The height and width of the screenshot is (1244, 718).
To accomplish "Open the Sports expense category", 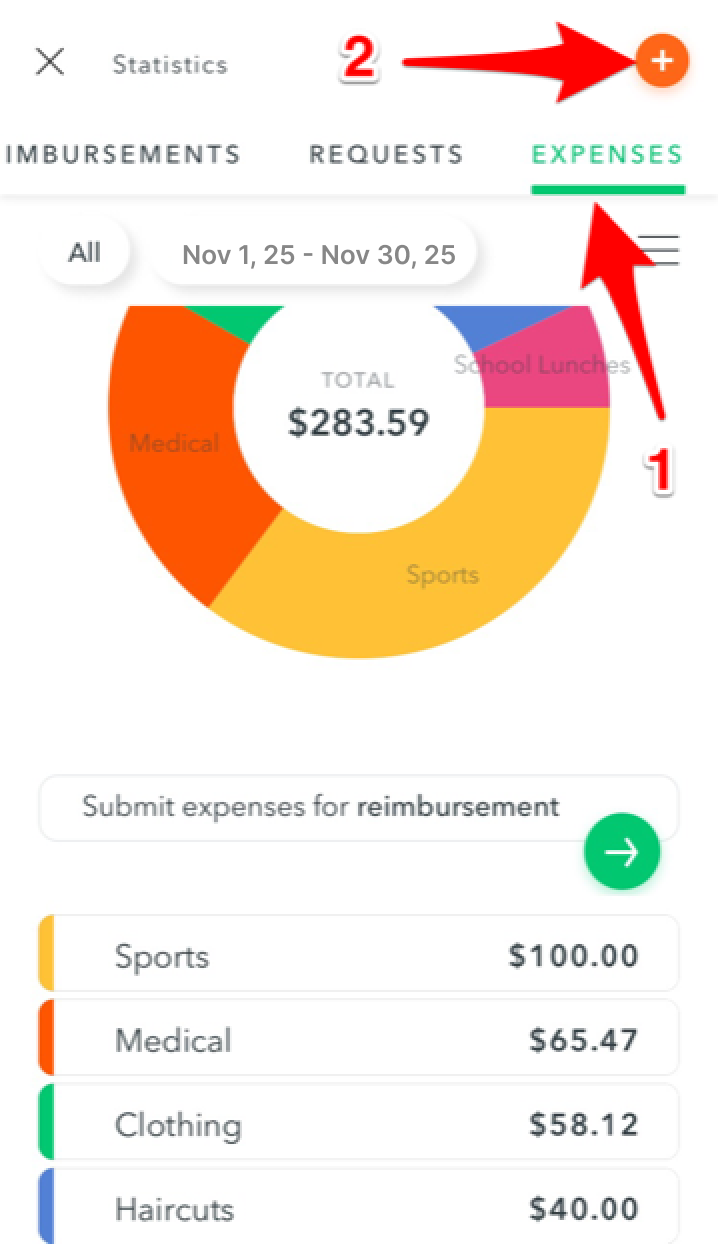I will coord(358,956).
